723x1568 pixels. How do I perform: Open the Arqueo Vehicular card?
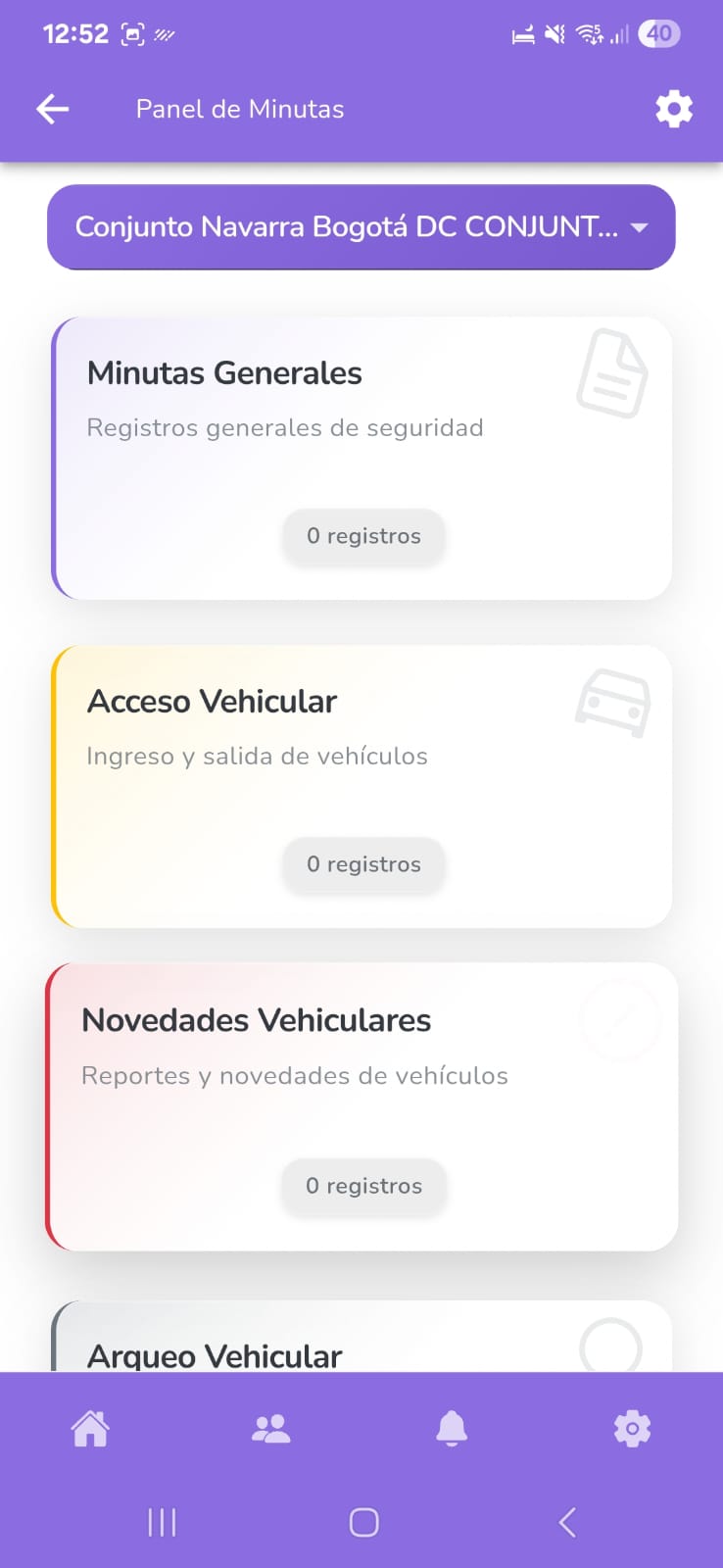pos(361,1341)
